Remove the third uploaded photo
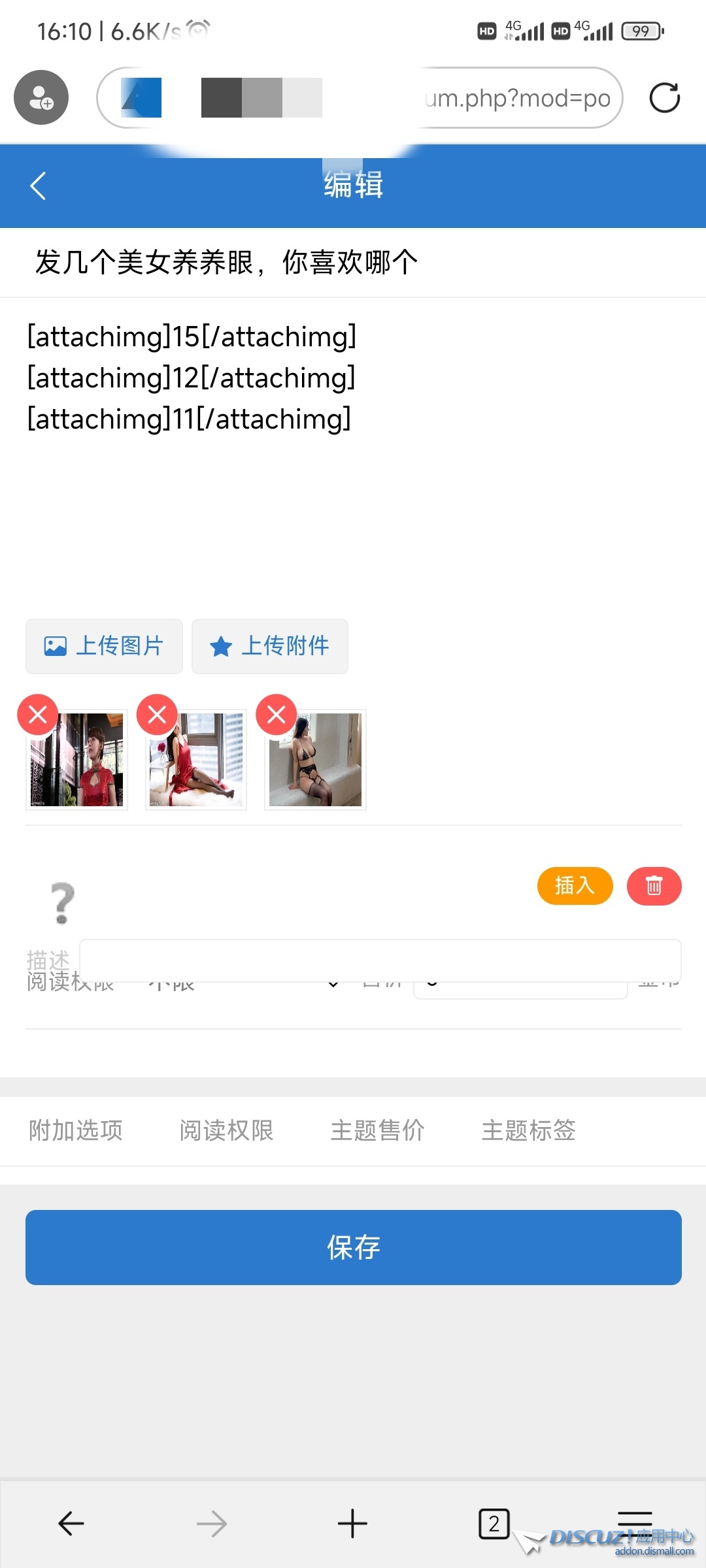 pos(277,714)
